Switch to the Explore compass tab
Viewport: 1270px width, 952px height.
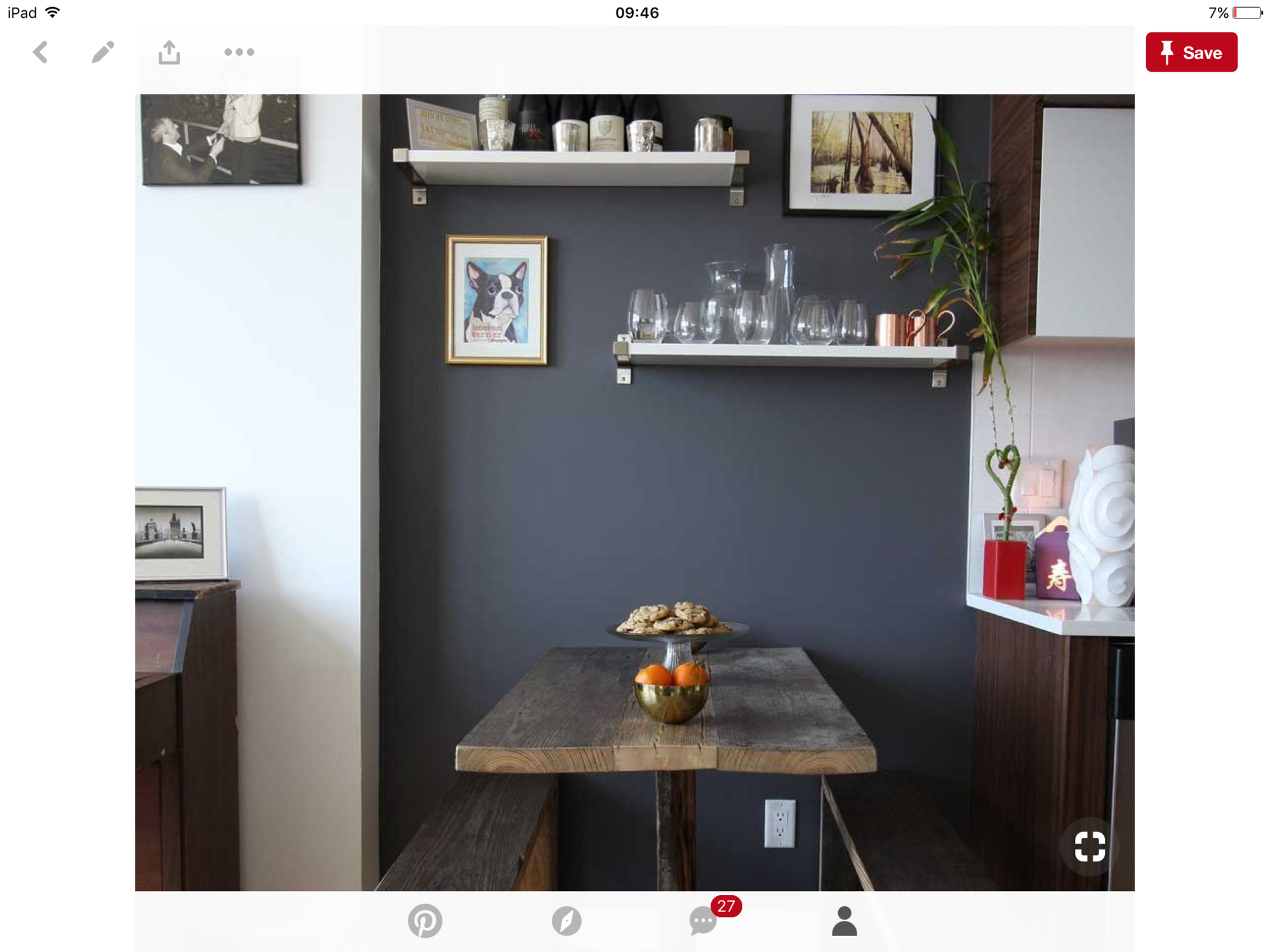coord(566,920)
